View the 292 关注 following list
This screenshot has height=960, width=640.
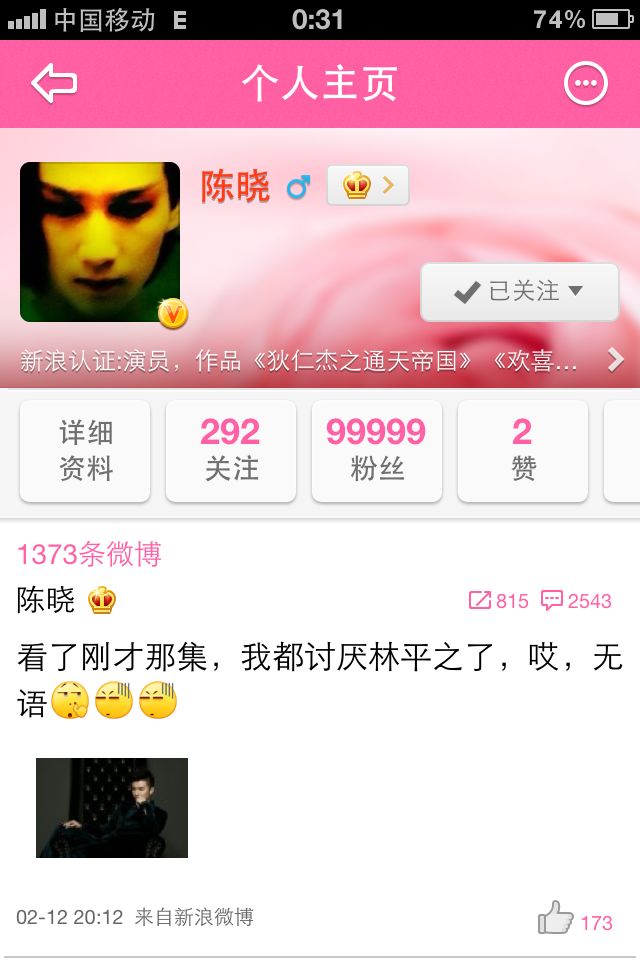point(231,451)
